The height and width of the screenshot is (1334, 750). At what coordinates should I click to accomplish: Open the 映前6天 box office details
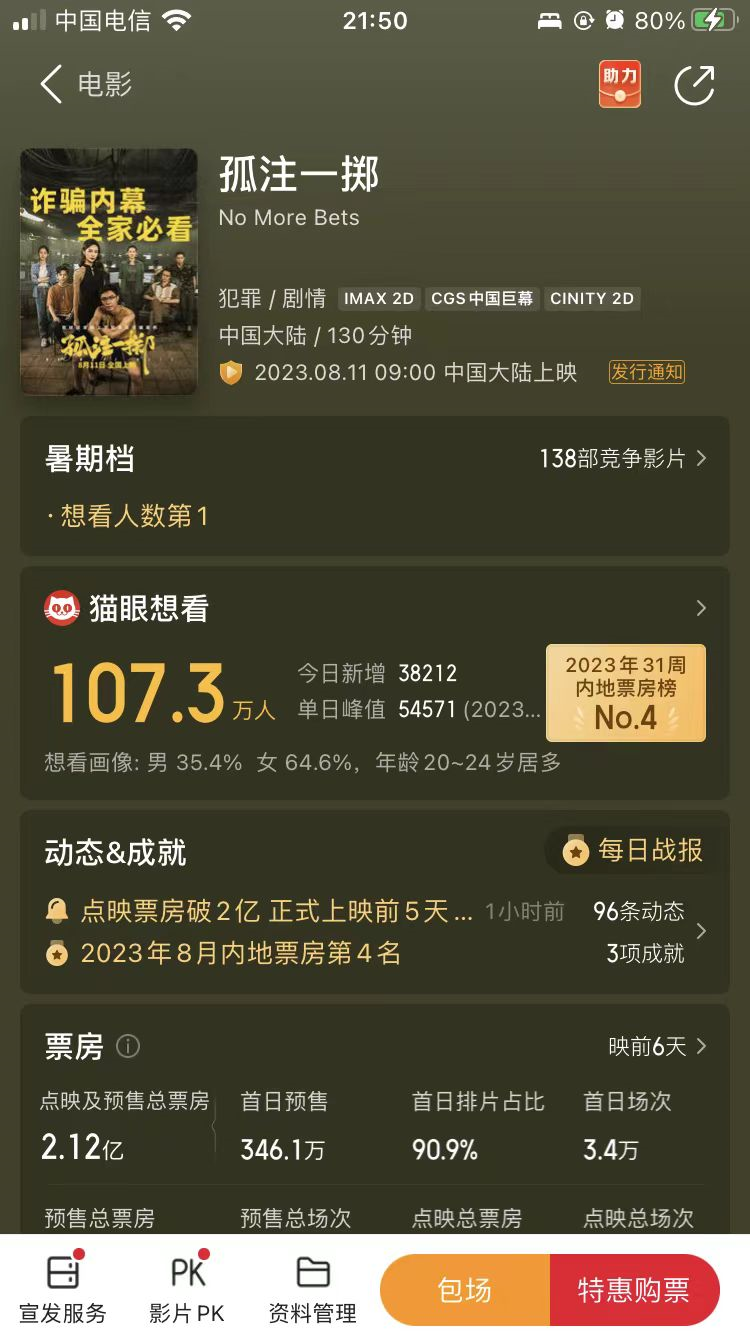pos(658,1046)
